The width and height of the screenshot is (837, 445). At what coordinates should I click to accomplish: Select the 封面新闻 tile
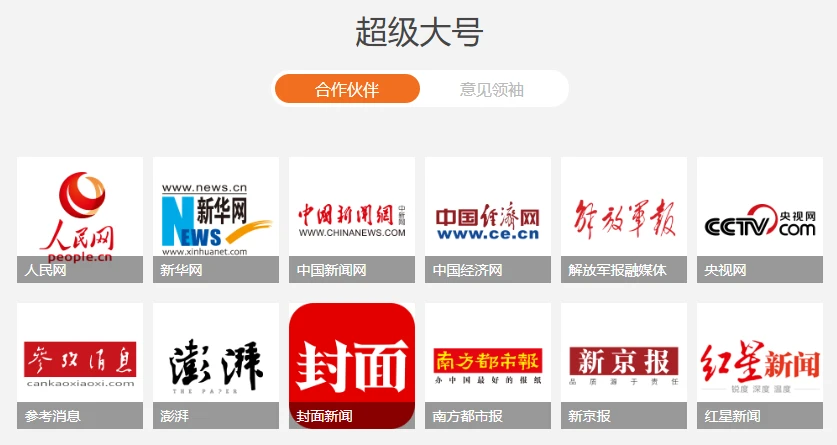[x=352, y=366]
